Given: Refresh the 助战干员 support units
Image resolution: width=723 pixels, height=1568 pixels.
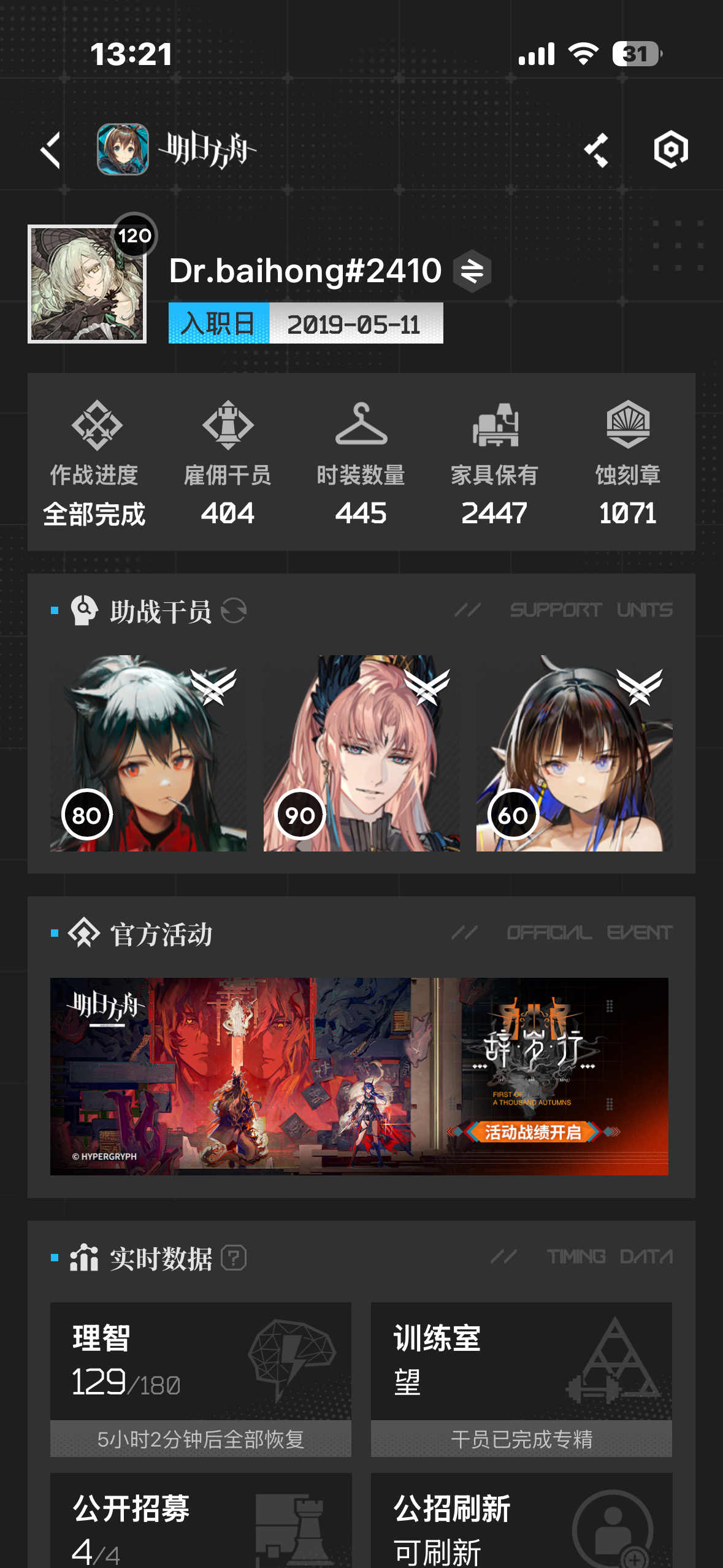Looking at the screenshot, I should tap(234, 610).
